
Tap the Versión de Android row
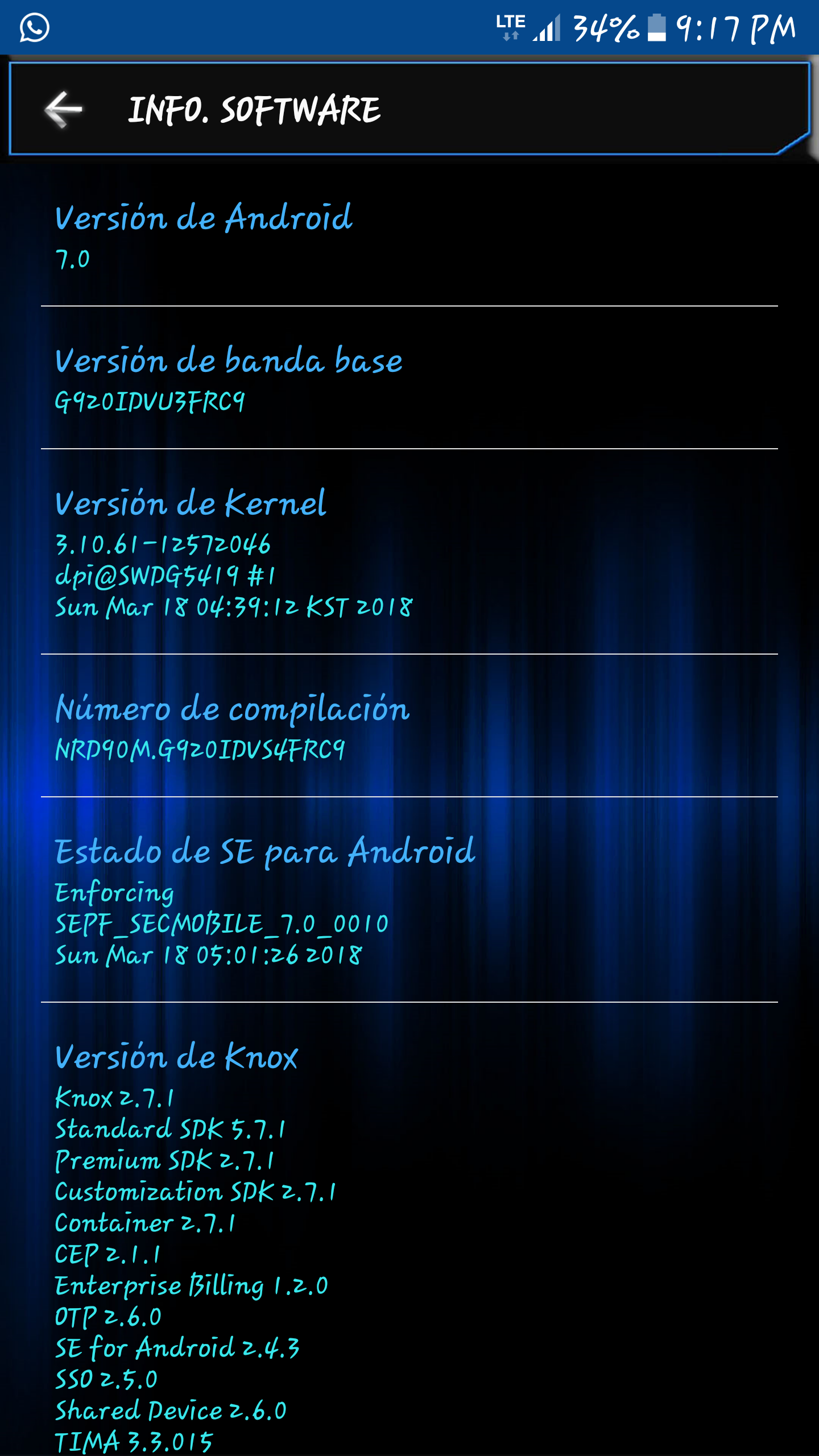coord(409,236)
